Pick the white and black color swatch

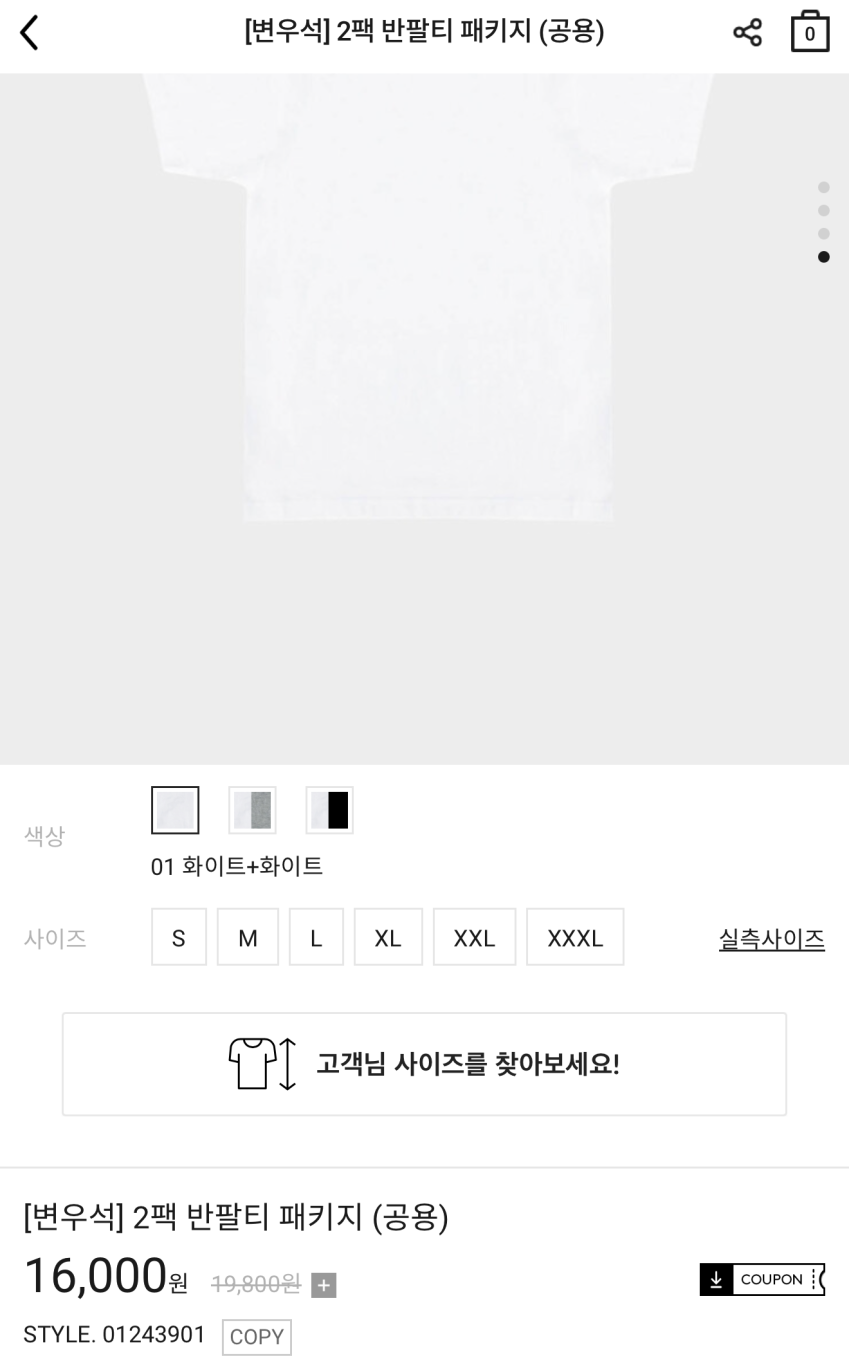tap(329, 810)
